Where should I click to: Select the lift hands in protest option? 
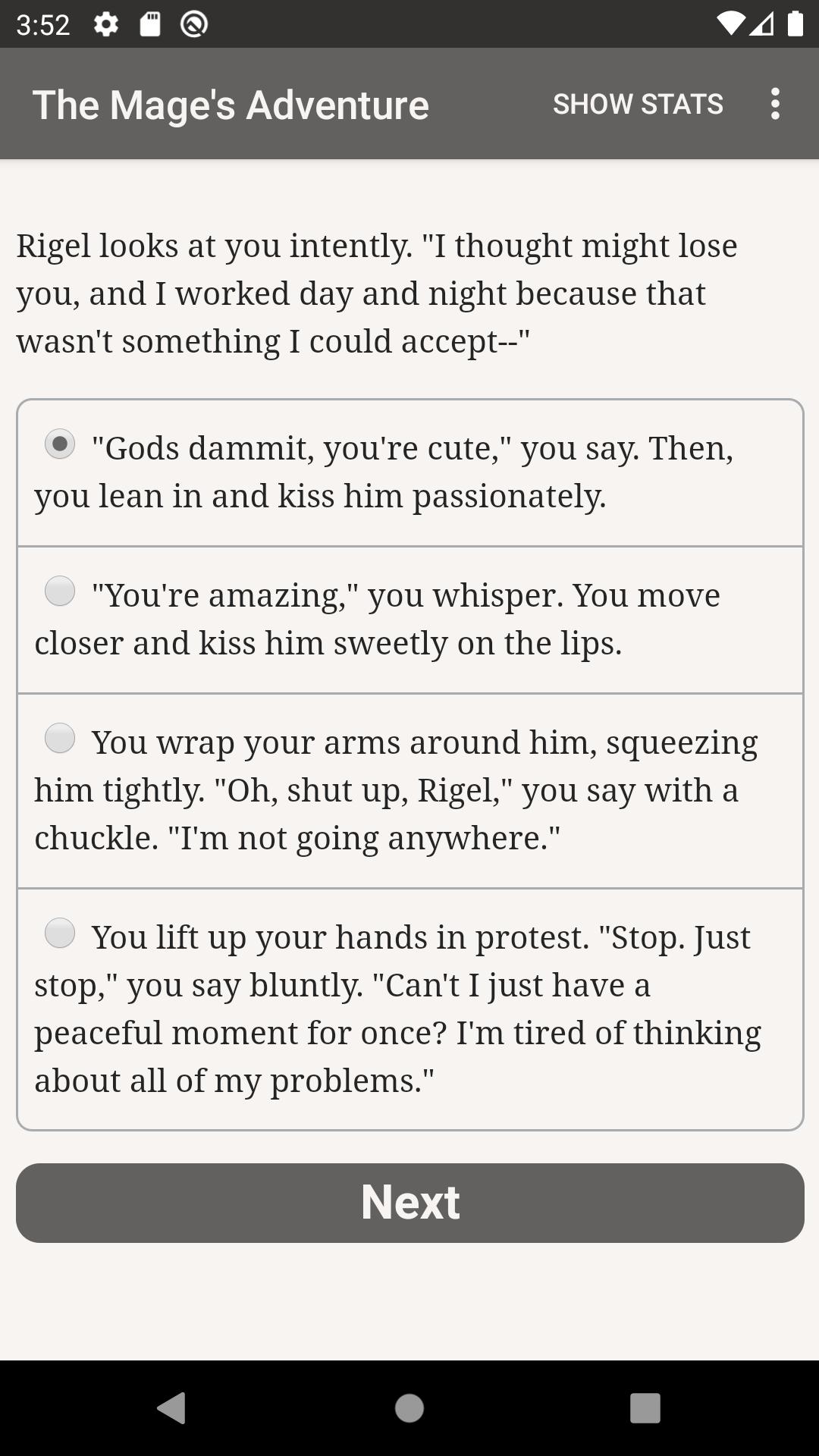pyautogui.click(x=409, y=1009)
